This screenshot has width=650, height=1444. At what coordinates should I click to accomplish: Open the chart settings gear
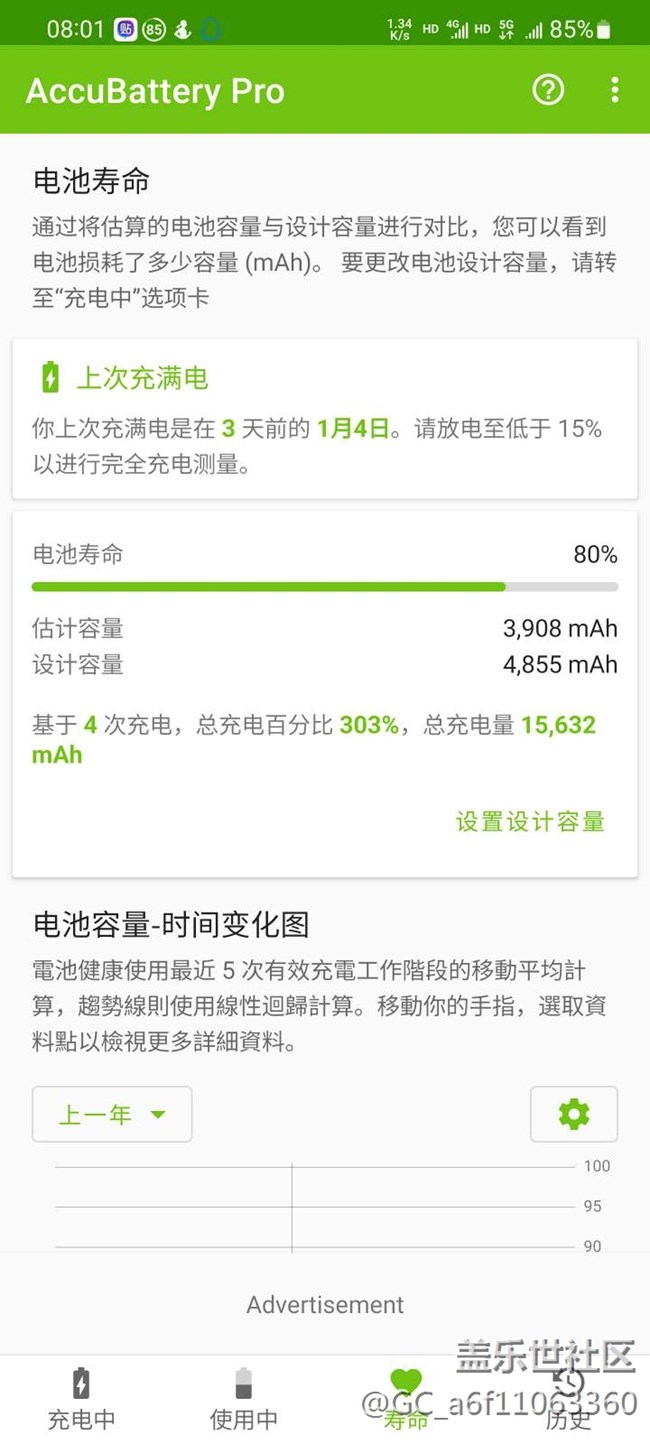tap(574, 1114)
